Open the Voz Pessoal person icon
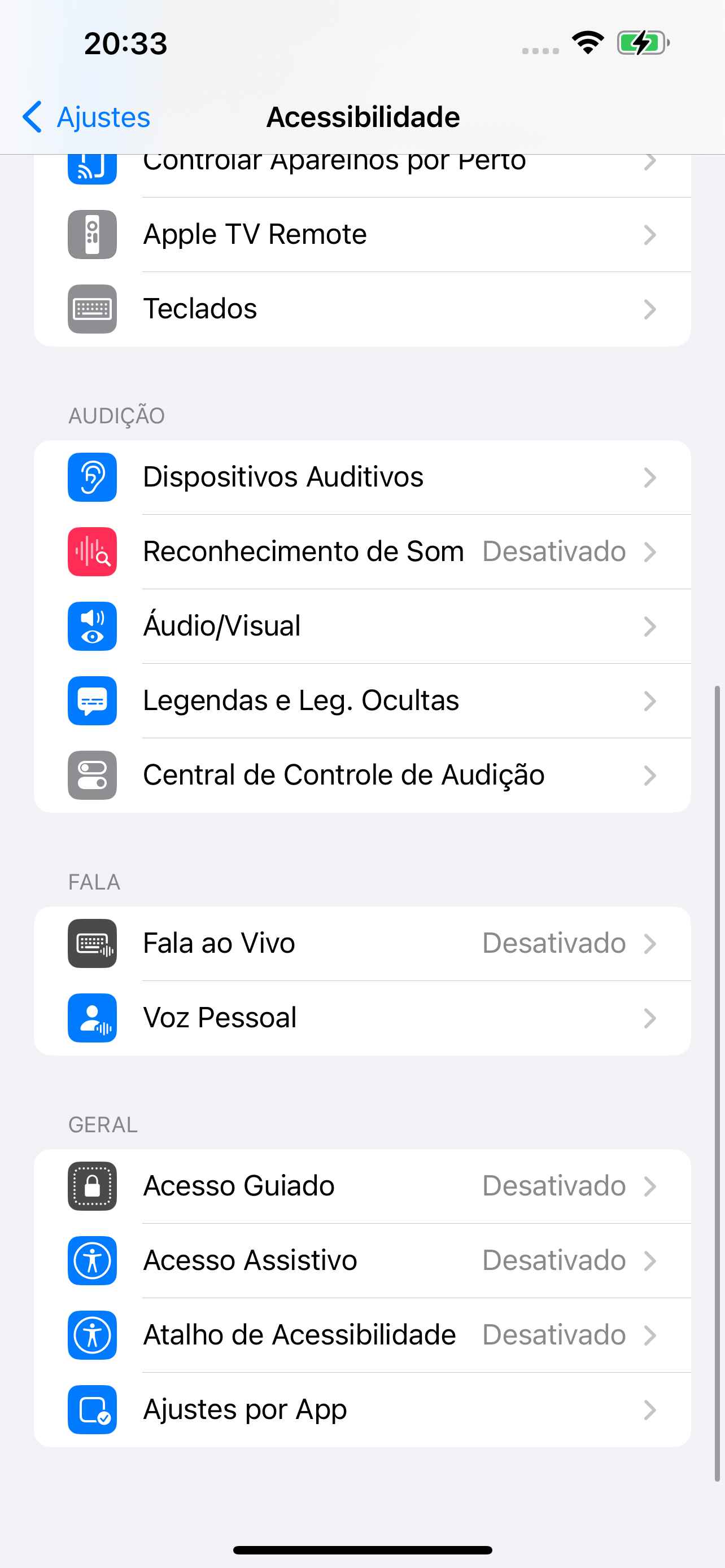This screenshot has width=725, height=1568. click(x=92, y=1018)
